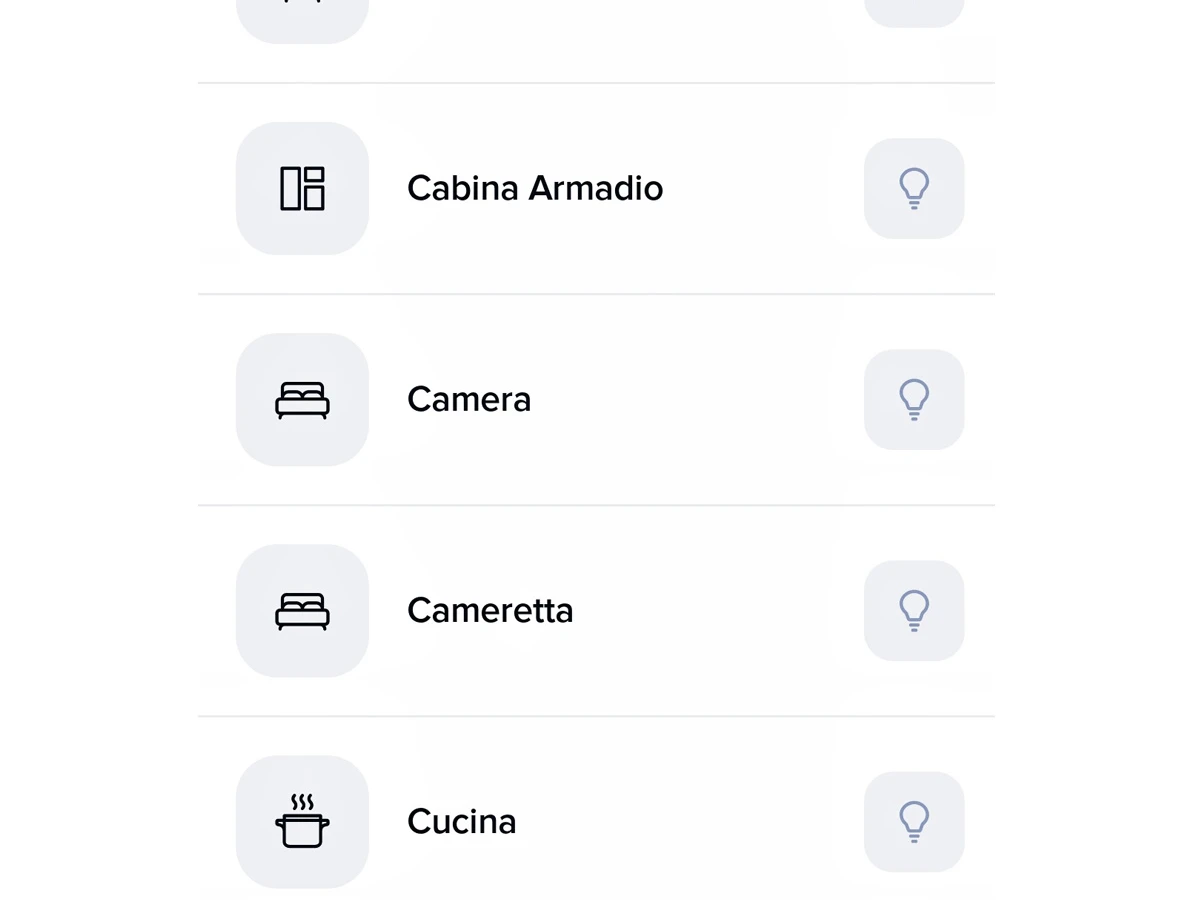Open the Cameretta room

click(489, 610)
